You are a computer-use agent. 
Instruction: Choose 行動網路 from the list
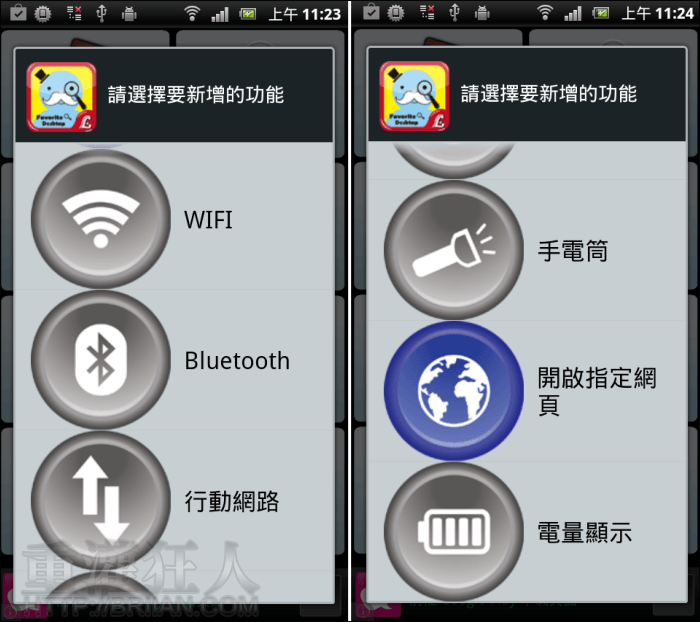point(175,500)
